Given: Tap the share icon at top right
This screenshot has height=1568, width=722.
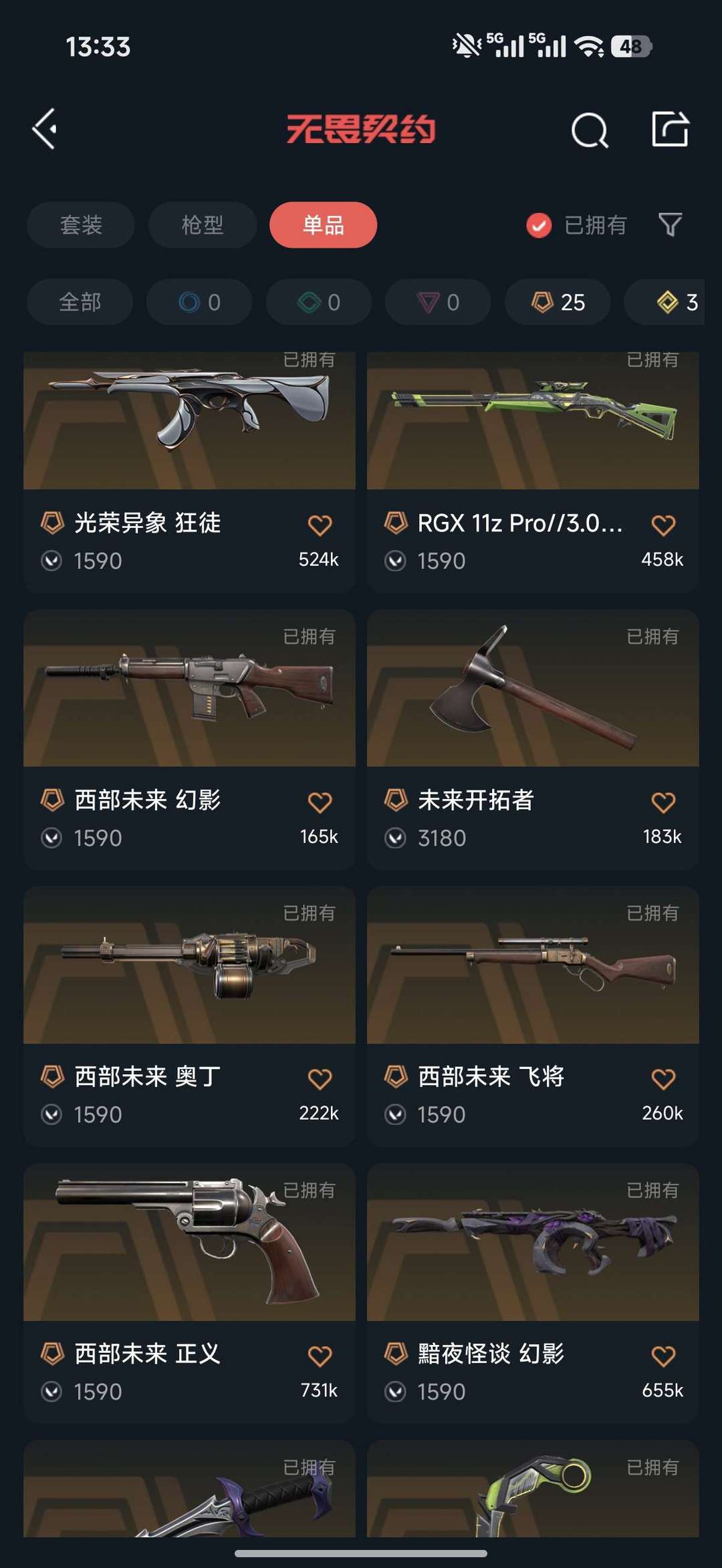Looking at the screenshot, I should click(x=671, y=131).
